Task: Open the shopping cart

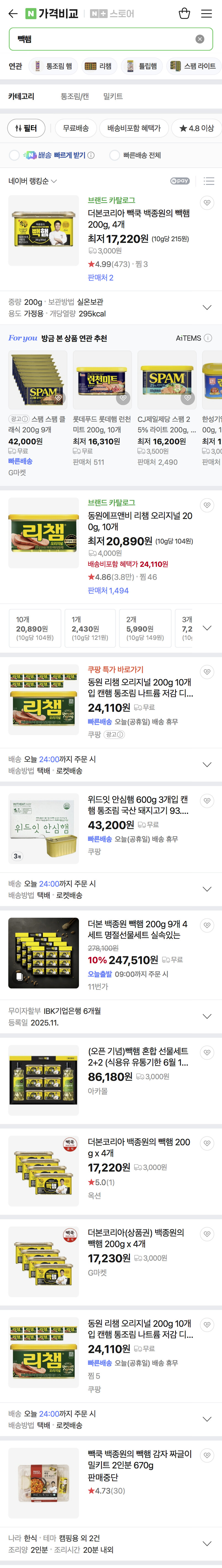Action: 184,13
